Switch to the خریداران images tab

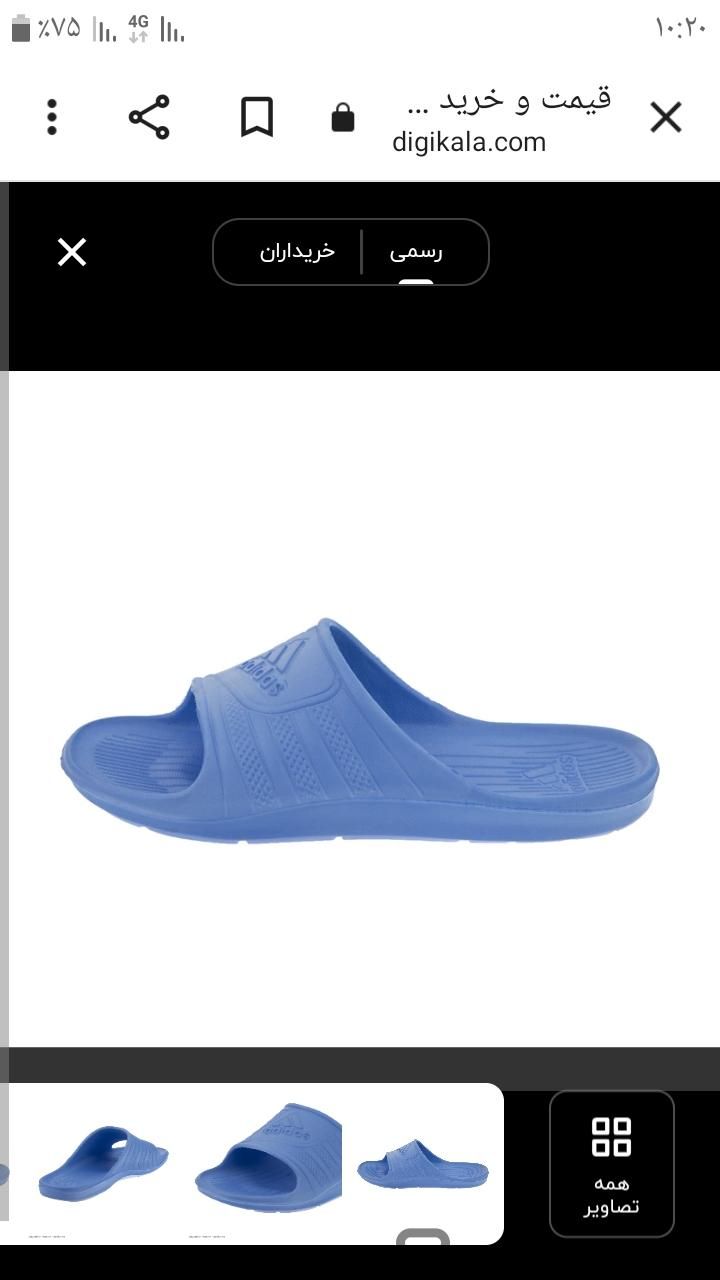(297, 252)
